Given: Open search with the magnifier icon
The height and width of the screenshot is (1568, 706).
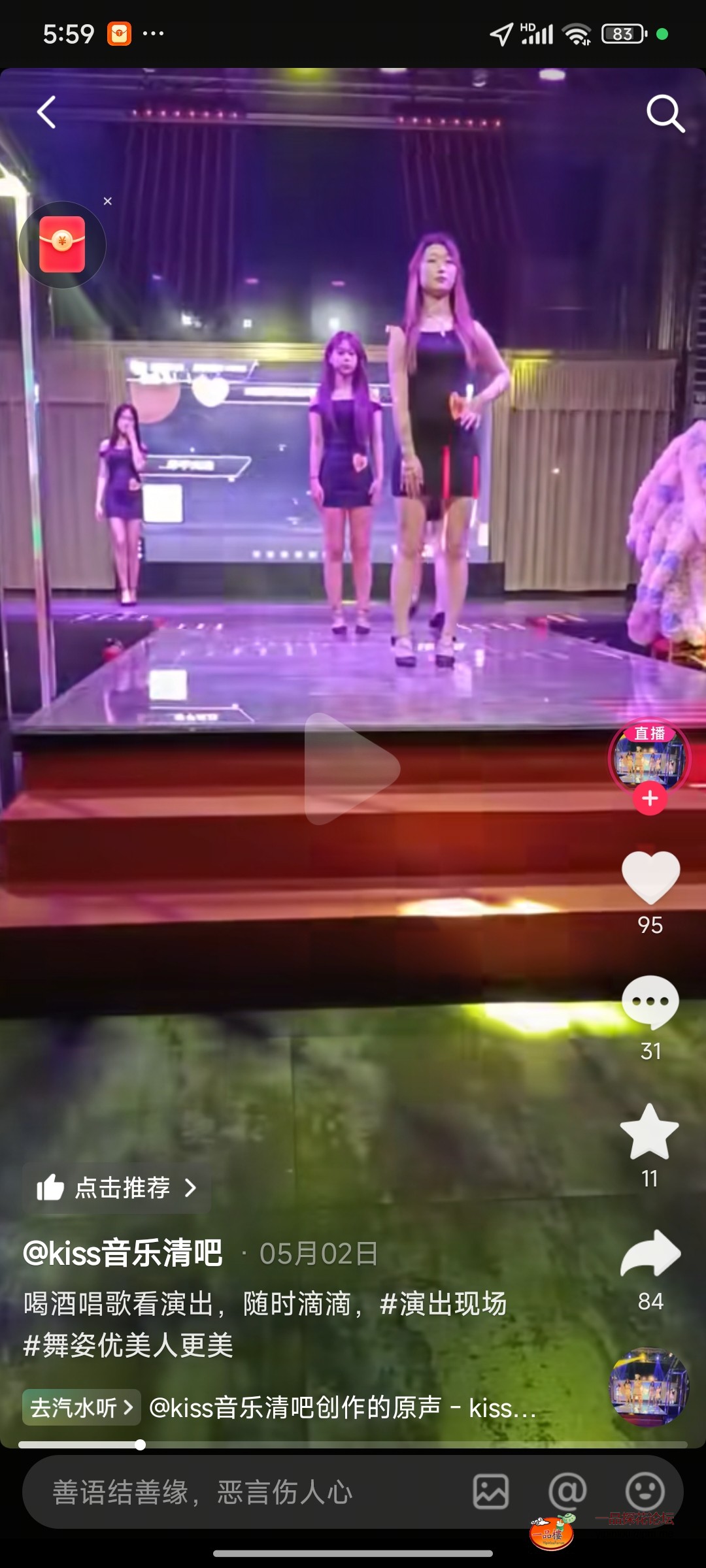Looking at the screenshot, I should [665, 114].
